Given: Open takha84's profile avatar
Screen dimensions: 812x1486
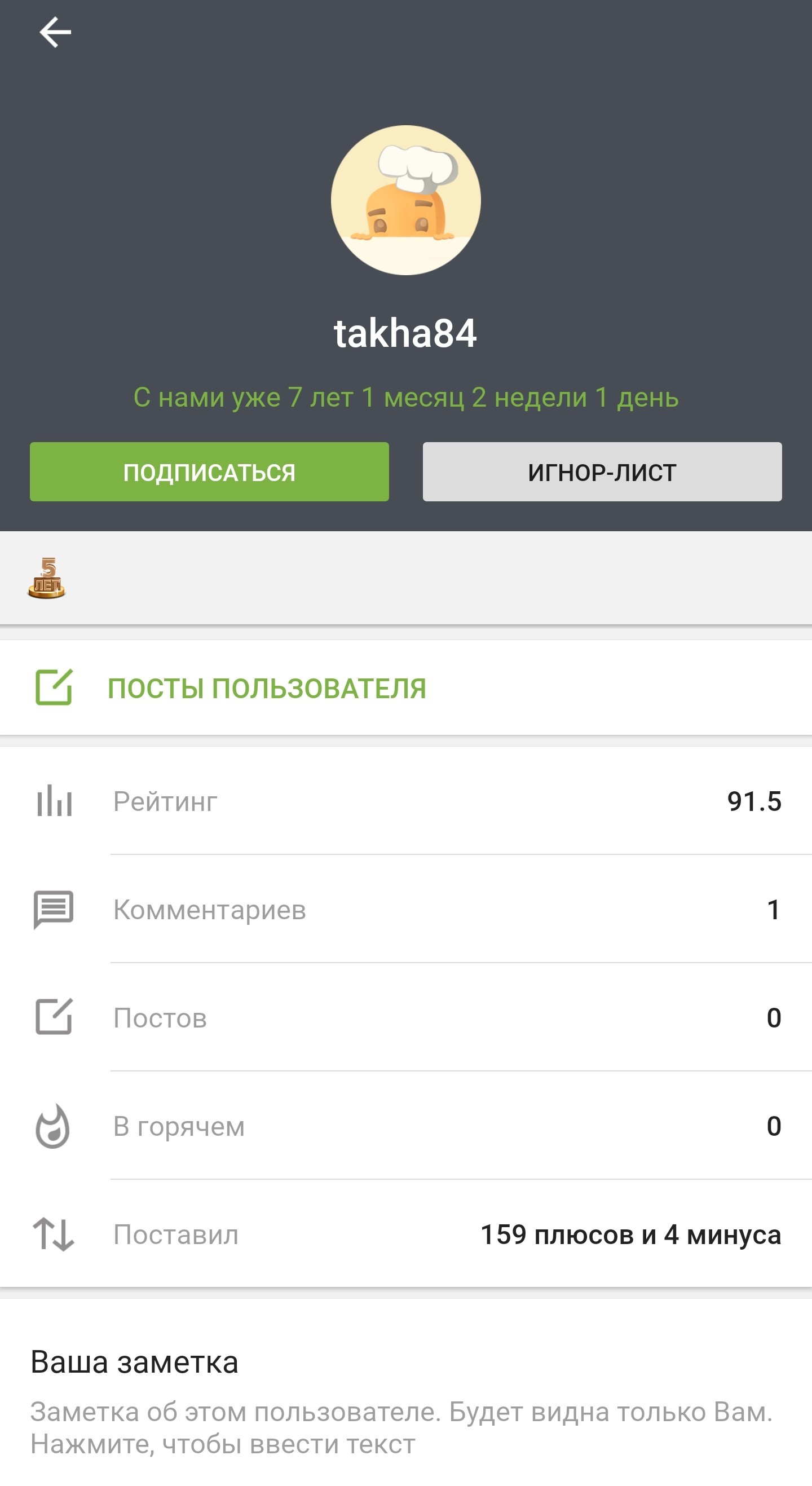Looking at the screenshot, I should tap(406, 200).
